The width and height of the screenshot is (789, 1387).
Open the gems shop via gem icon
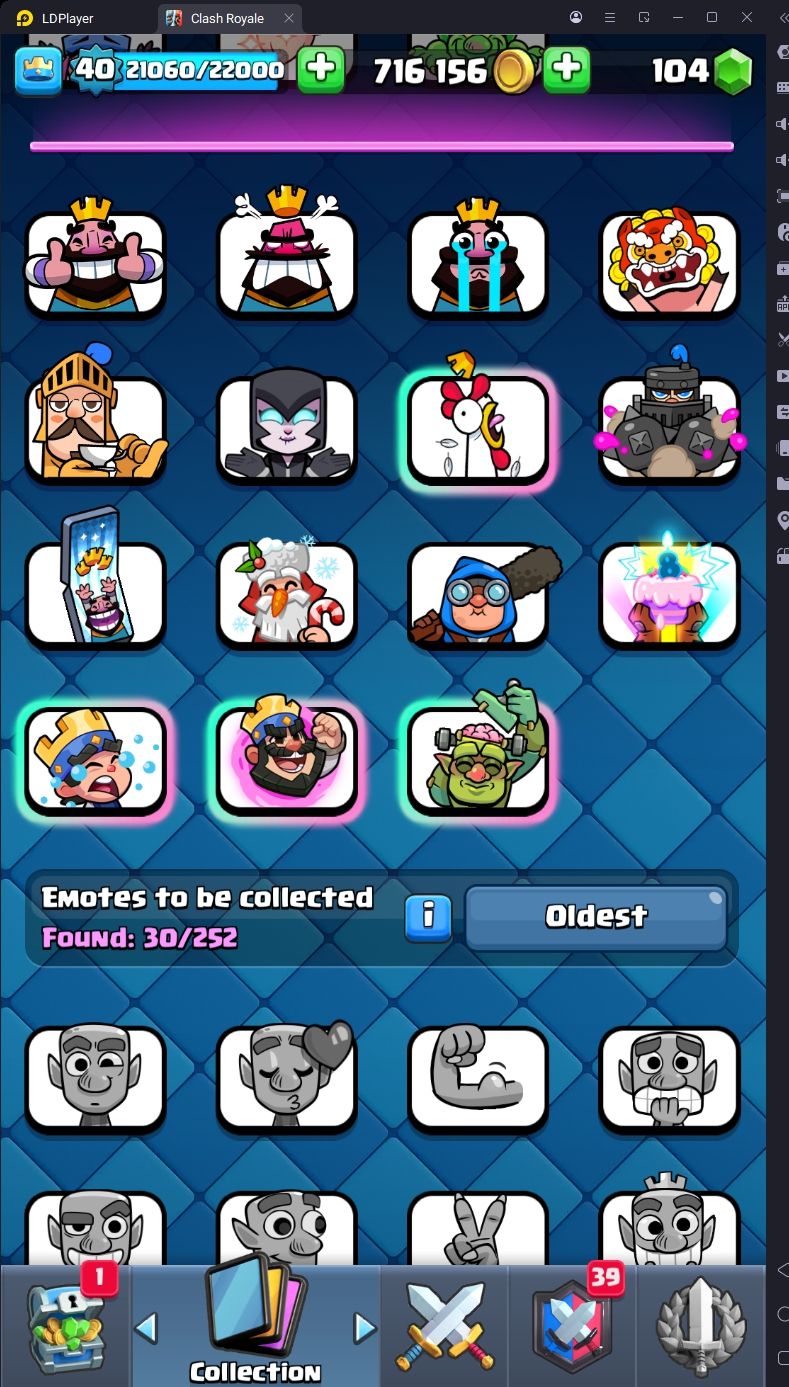(733, 71)
